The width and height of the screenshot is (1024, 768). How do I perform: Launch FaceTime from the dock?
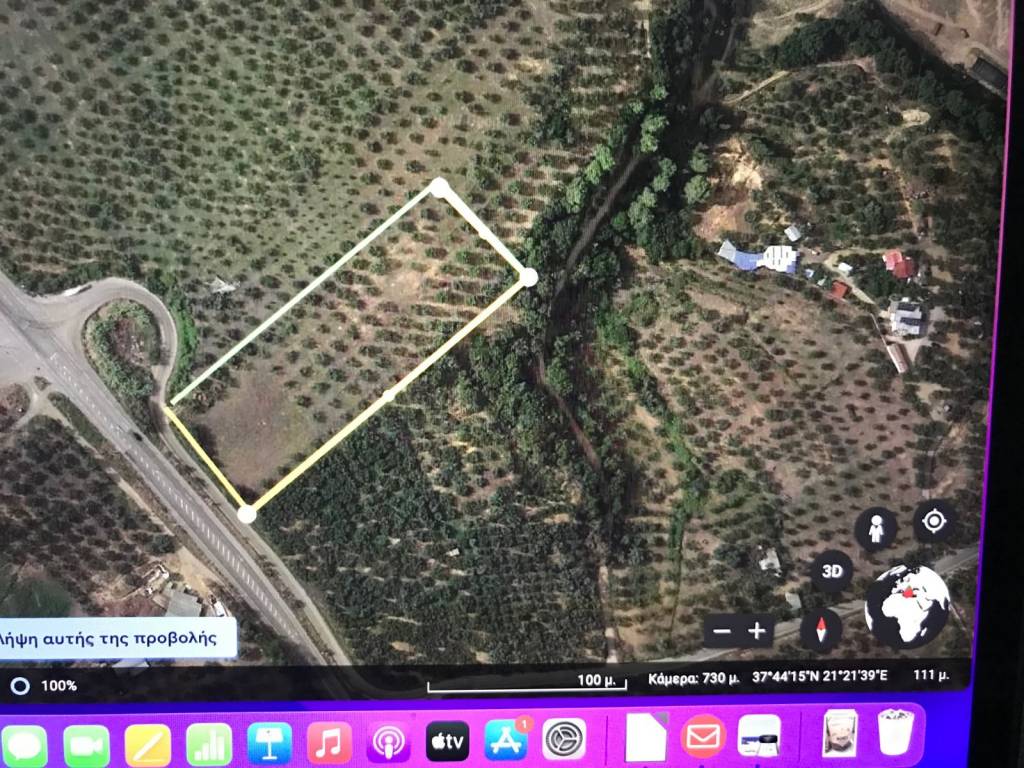point(87,744)
